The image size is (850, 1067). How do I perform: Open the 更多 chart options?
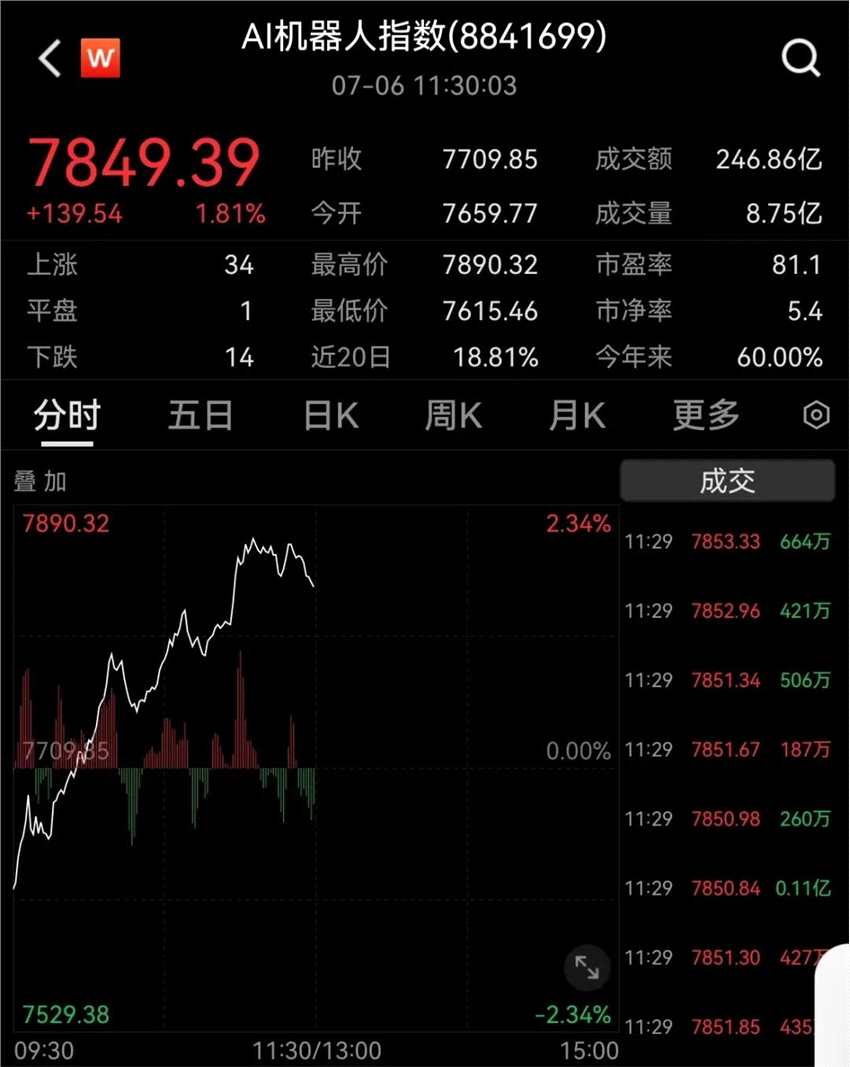706,415
